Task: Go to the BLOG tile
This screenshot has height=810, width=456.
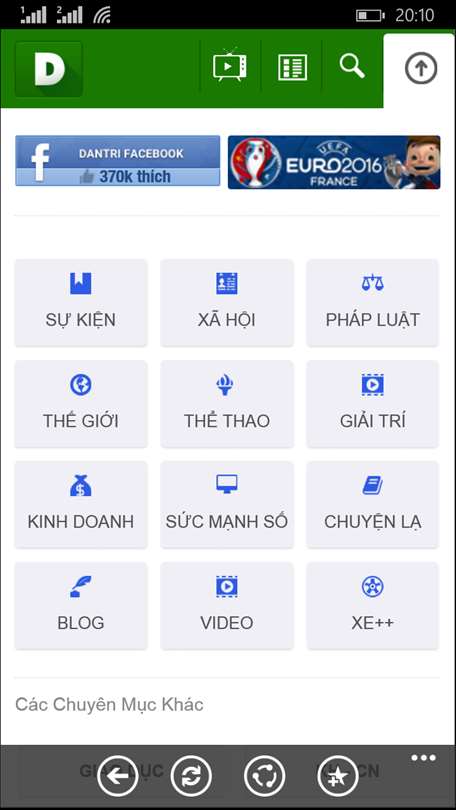Action: [x=81, y=605]
